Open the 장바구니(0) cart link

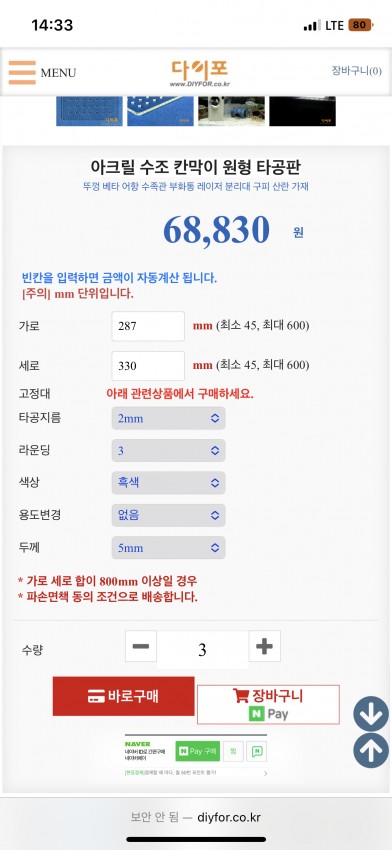tap(356, 71)
